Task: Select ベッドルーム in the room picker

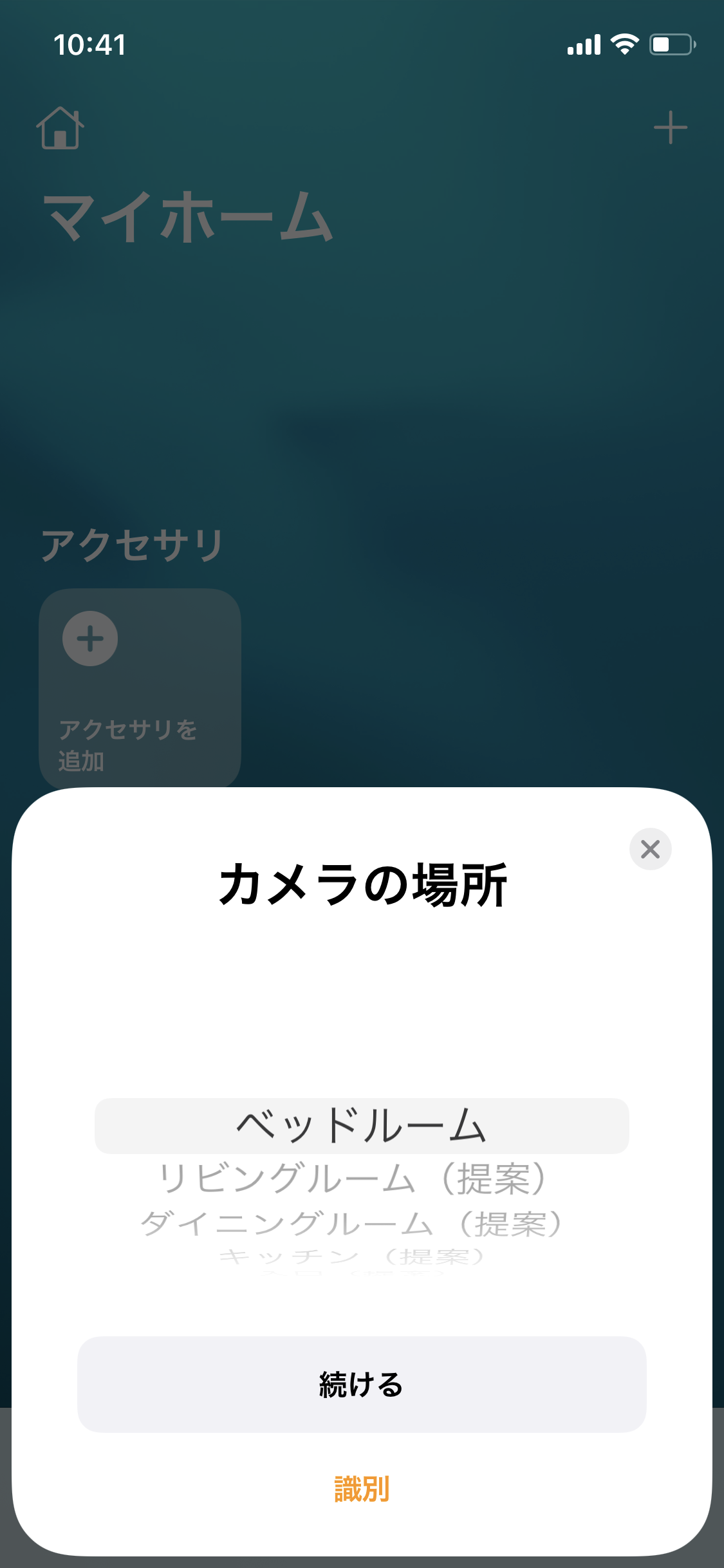Action: coord(362,1126)
